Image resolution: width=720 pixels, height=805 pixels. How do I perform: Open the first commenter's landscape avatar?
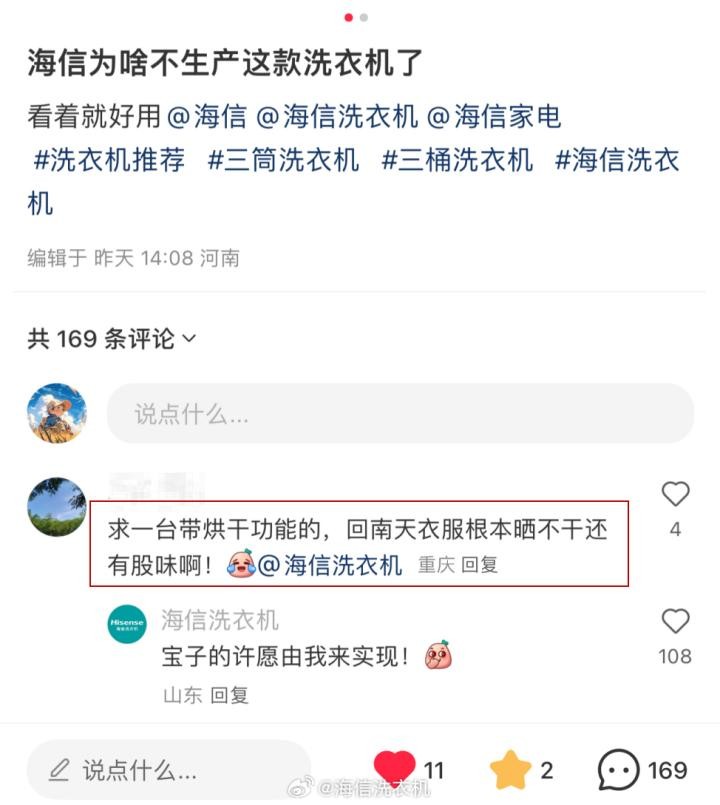pos(57,507)
